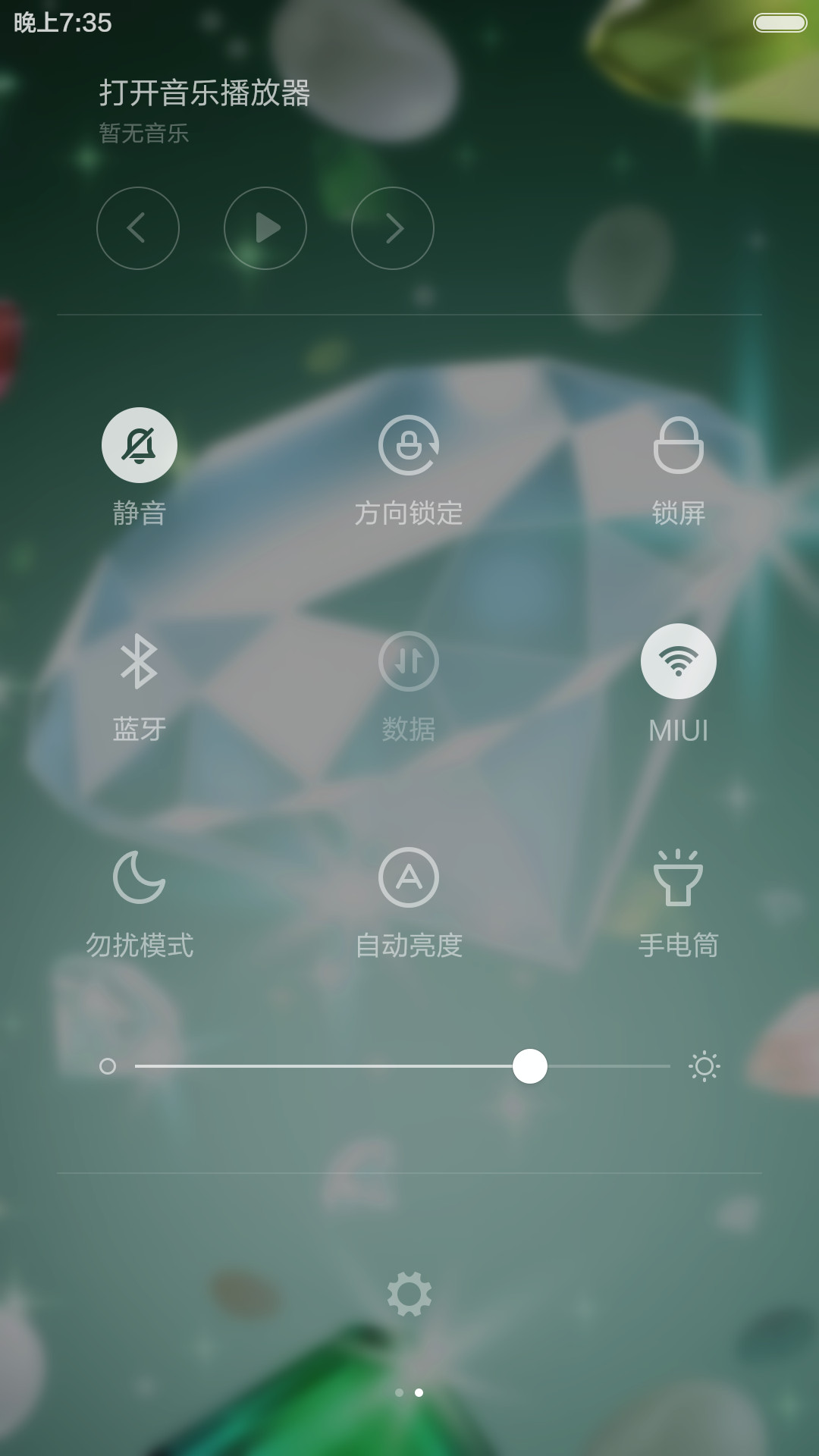This screenshot has width=819, height=1456.
Task: Open settings via the gear icon
Action: pyautogui.click(x=409, y=1294)
